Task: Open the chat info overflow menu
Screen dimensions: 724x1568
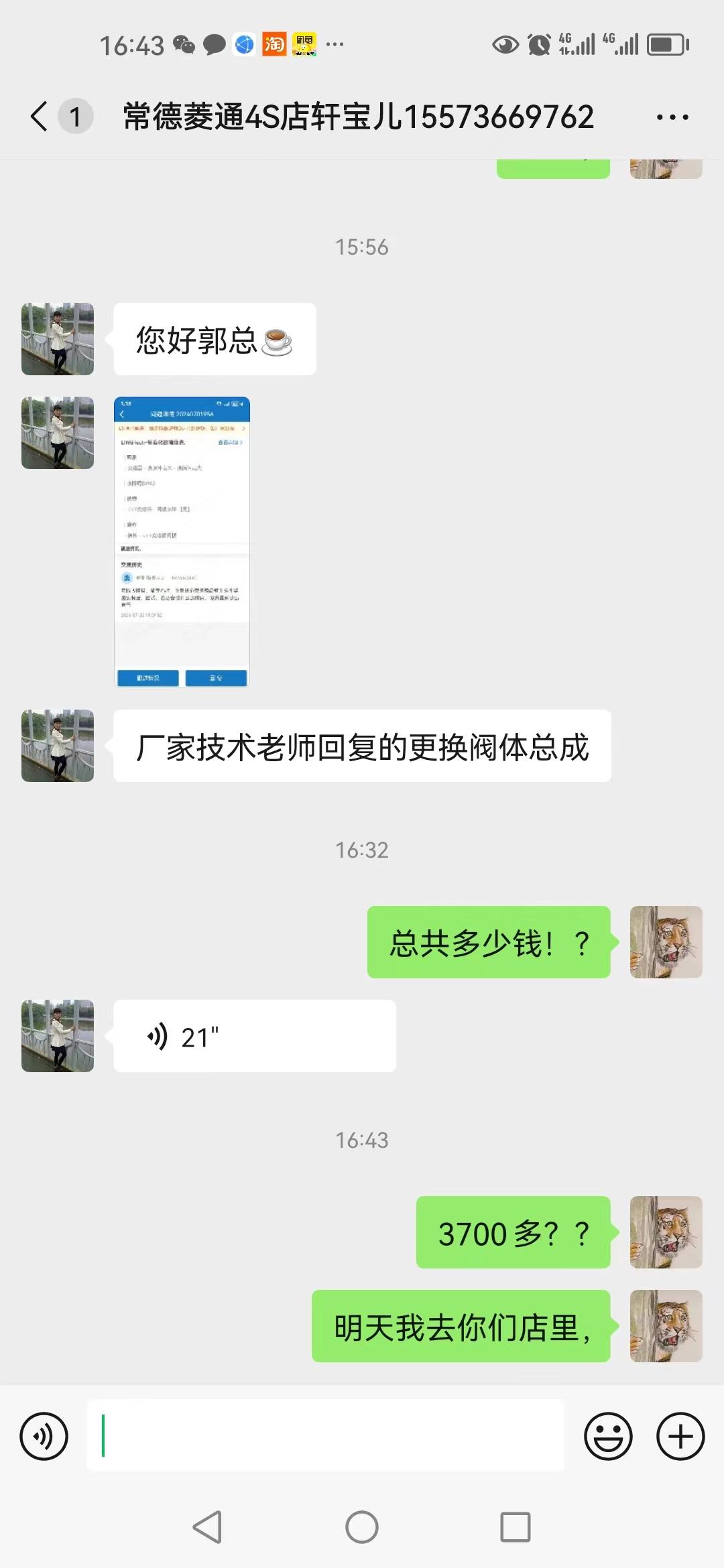Action: 672,117
